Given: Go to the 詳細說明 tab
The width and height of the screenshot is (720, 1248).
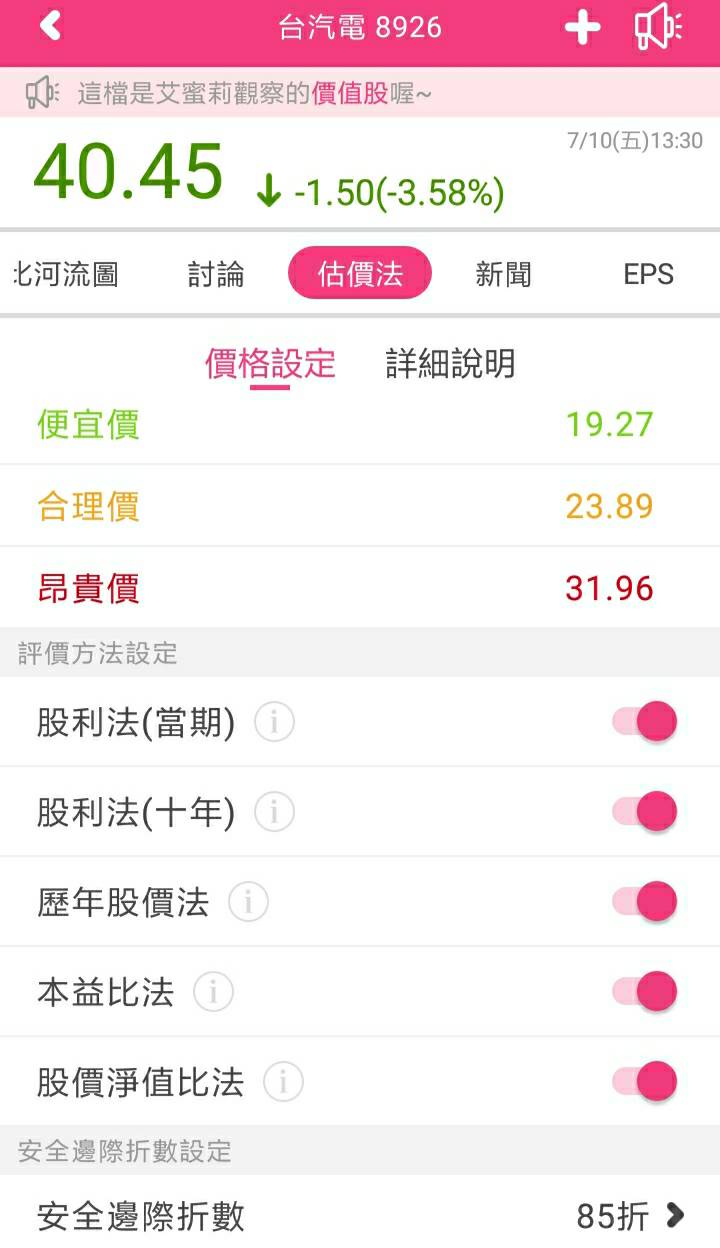Looking at the screenshot, I should [x=450, y=365].
